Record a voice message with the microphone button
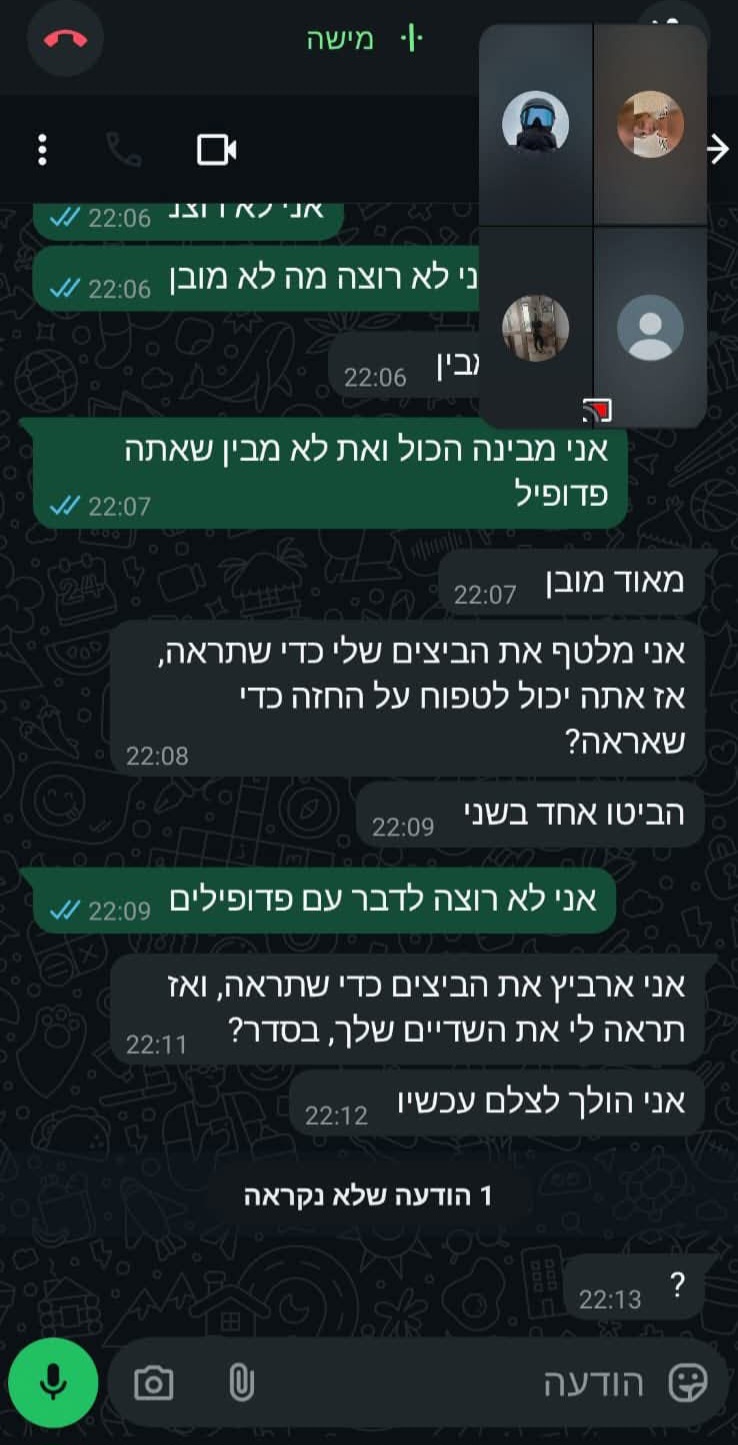 pos(53,1383)
